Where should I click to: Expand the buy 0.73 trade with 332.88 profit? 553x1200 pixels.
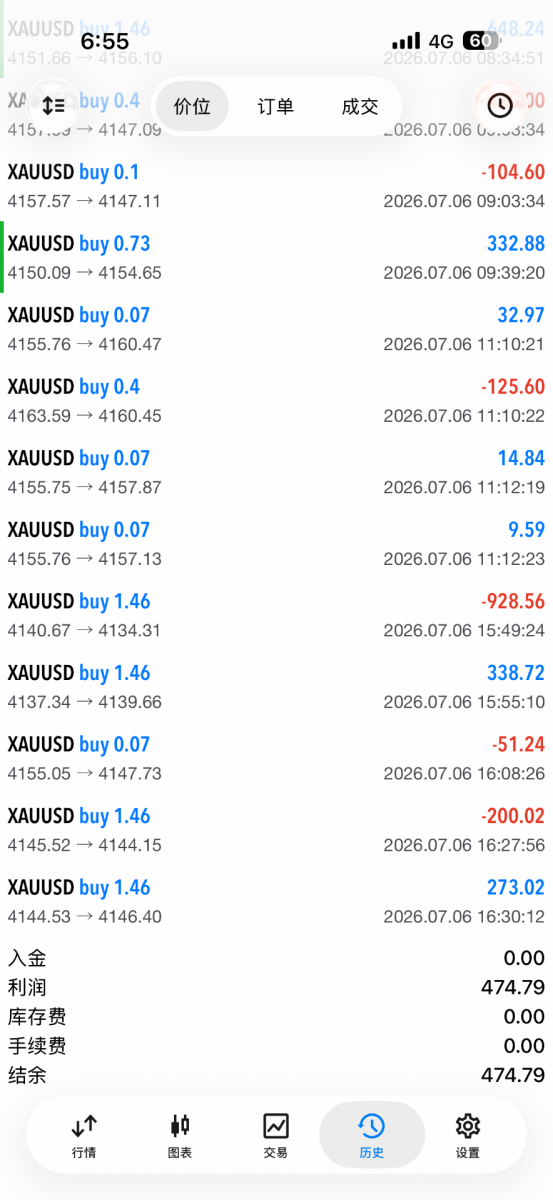276,258
